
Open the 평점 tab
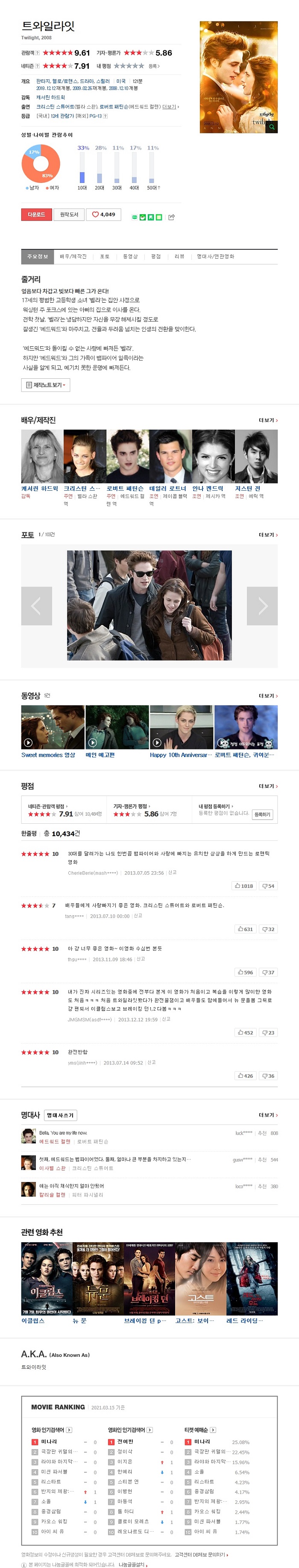(x=156, y=256)
